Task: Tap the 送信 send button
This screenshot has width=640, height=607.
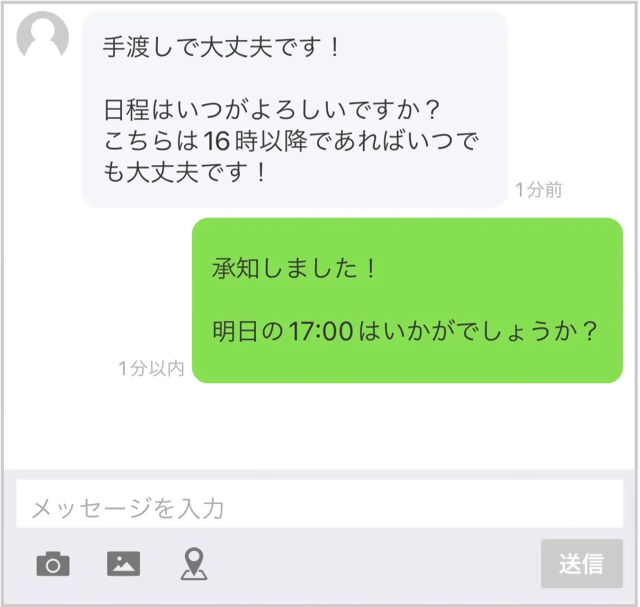Action: pyautogui.click(x=581, y=564)
